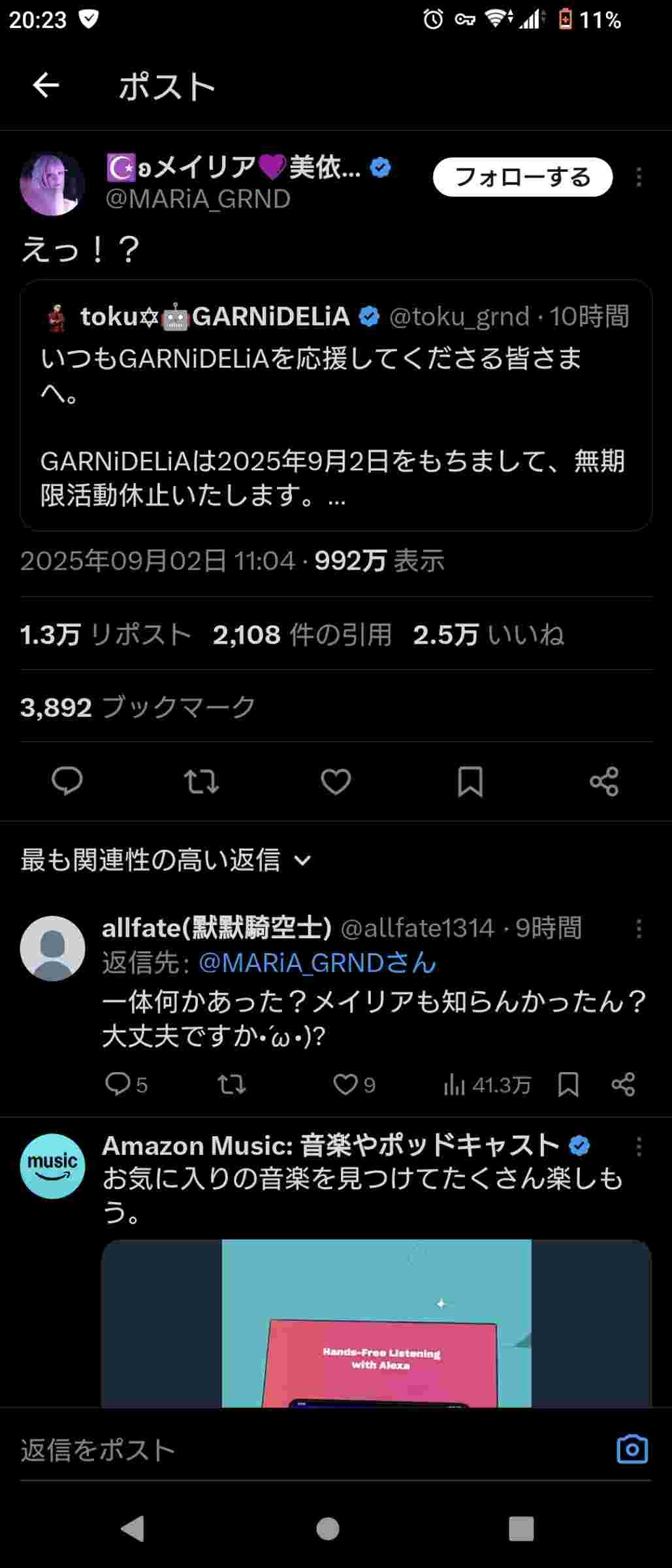
Task: Bookmark the main post by @MARiA_GRND
Action: point(470,781)
